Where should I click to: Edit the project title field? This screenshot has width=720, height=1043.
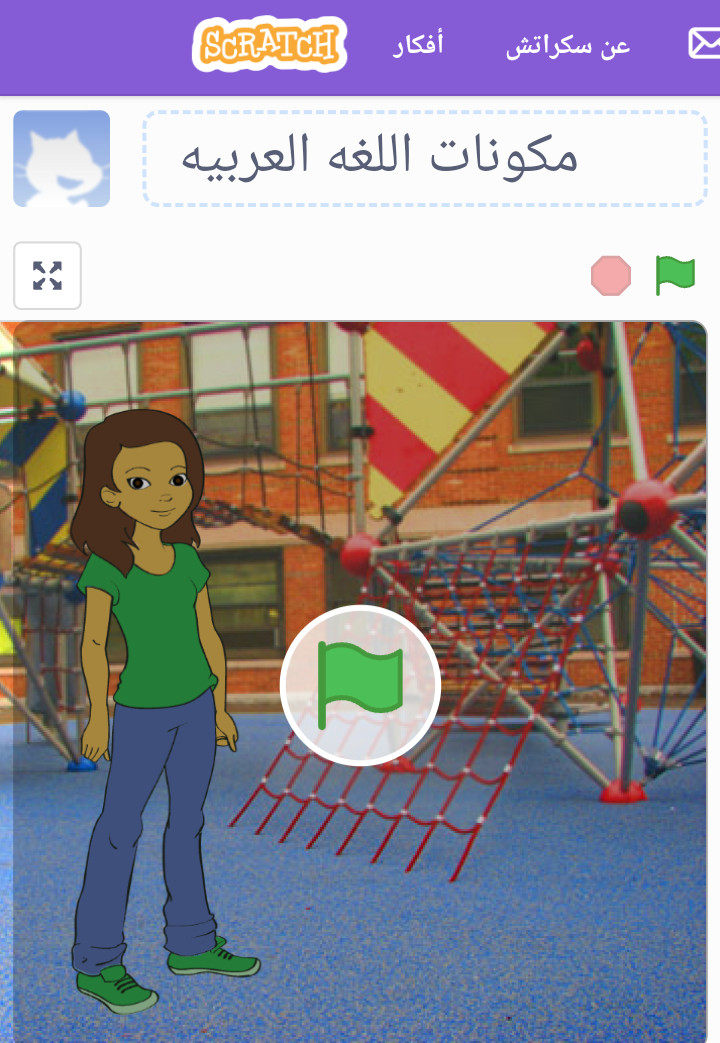click(425, 158)
